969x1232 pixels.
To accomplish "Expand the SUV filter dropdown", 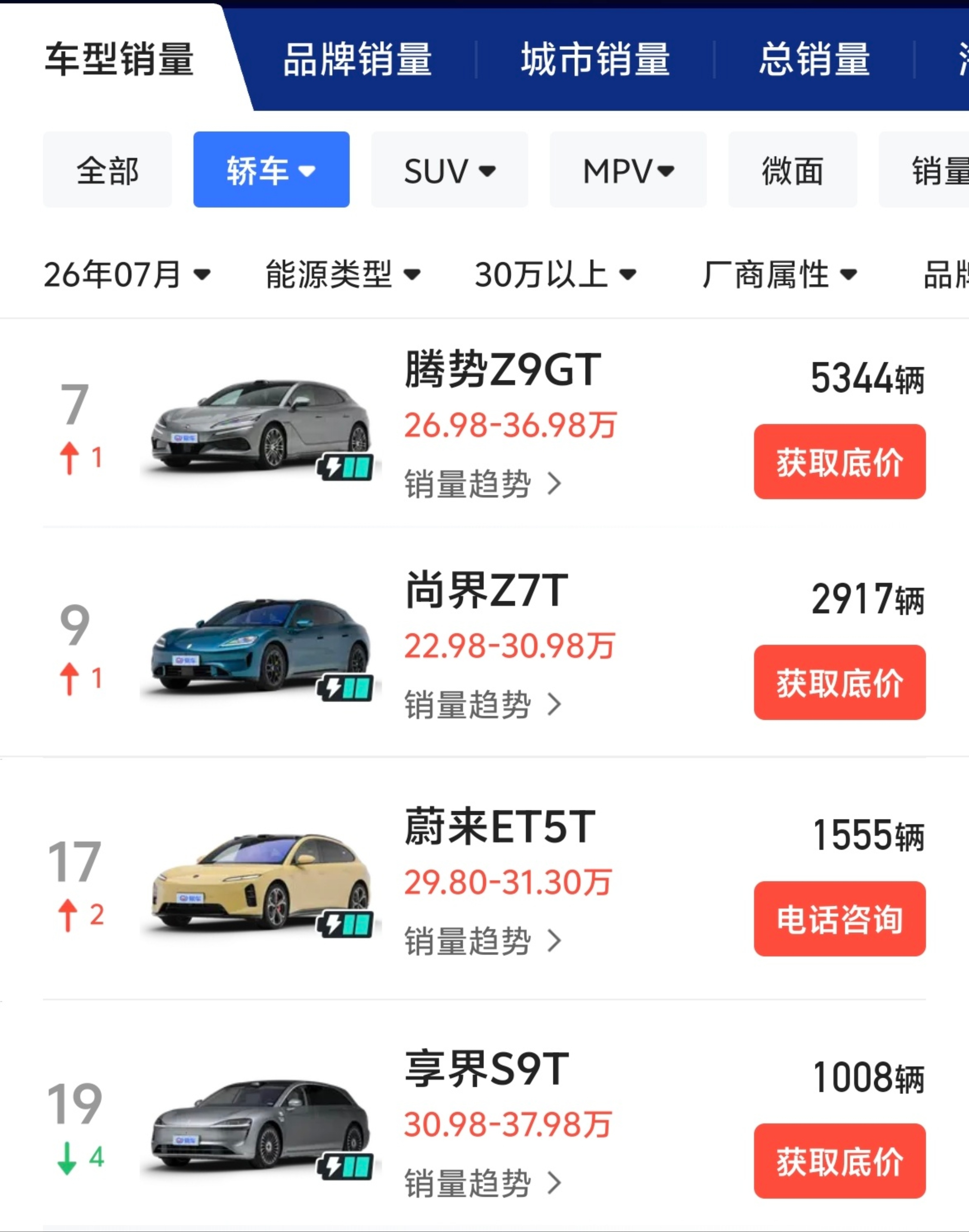I will (449, 170).
